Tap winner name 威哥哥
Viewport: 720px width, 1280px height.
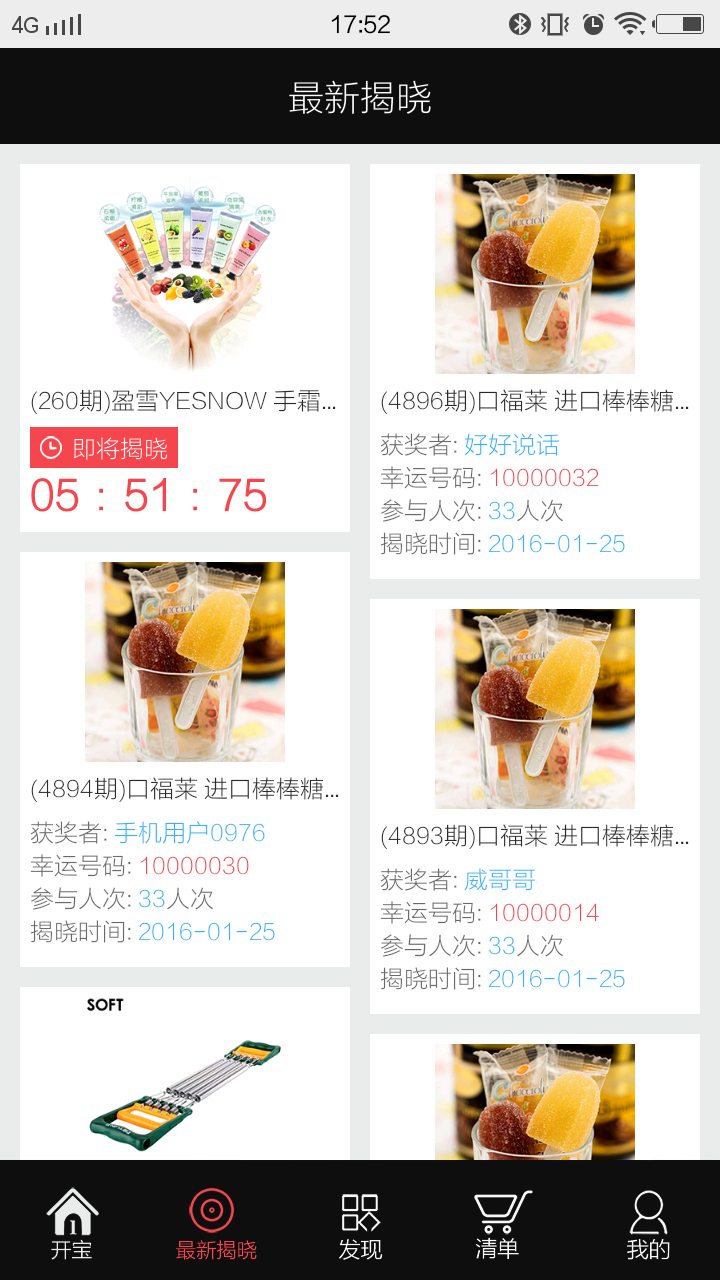(x=500, y=880)
